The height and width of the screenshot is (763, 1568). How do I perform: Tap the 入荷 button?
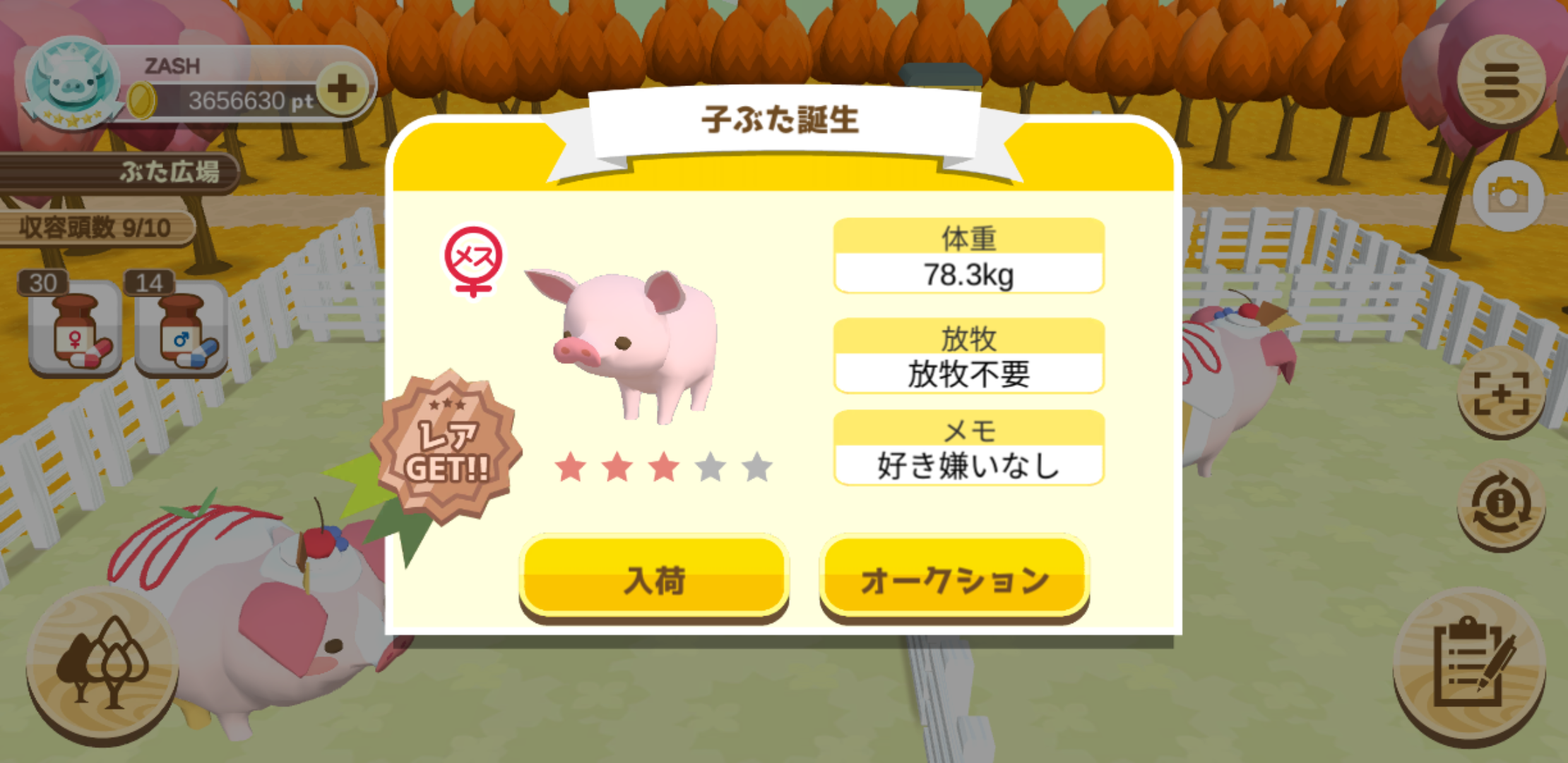pos(654,579)
